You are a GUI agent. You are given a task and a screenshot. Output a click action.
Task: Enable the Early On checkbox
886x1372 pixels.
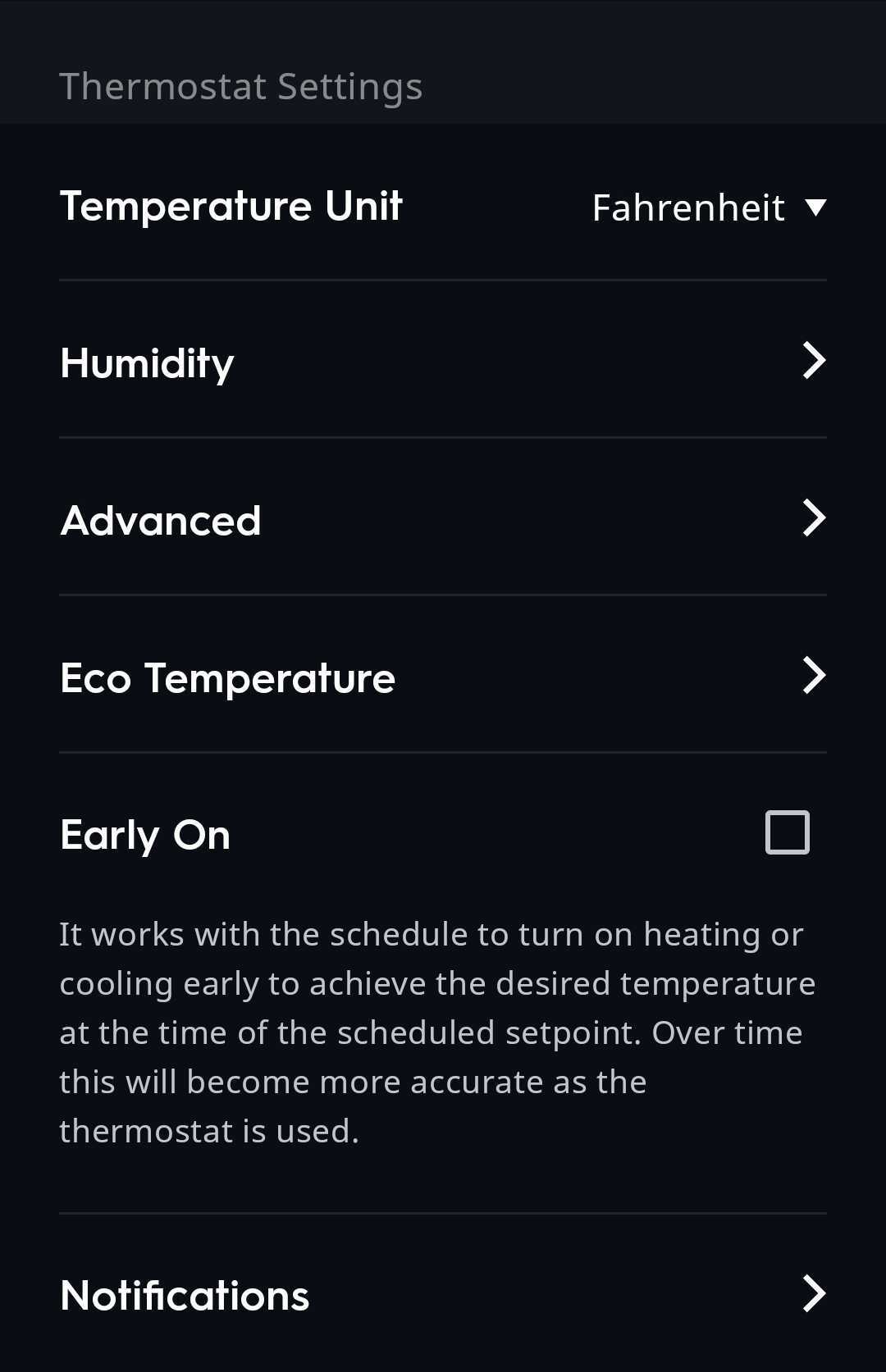[787, 832]
